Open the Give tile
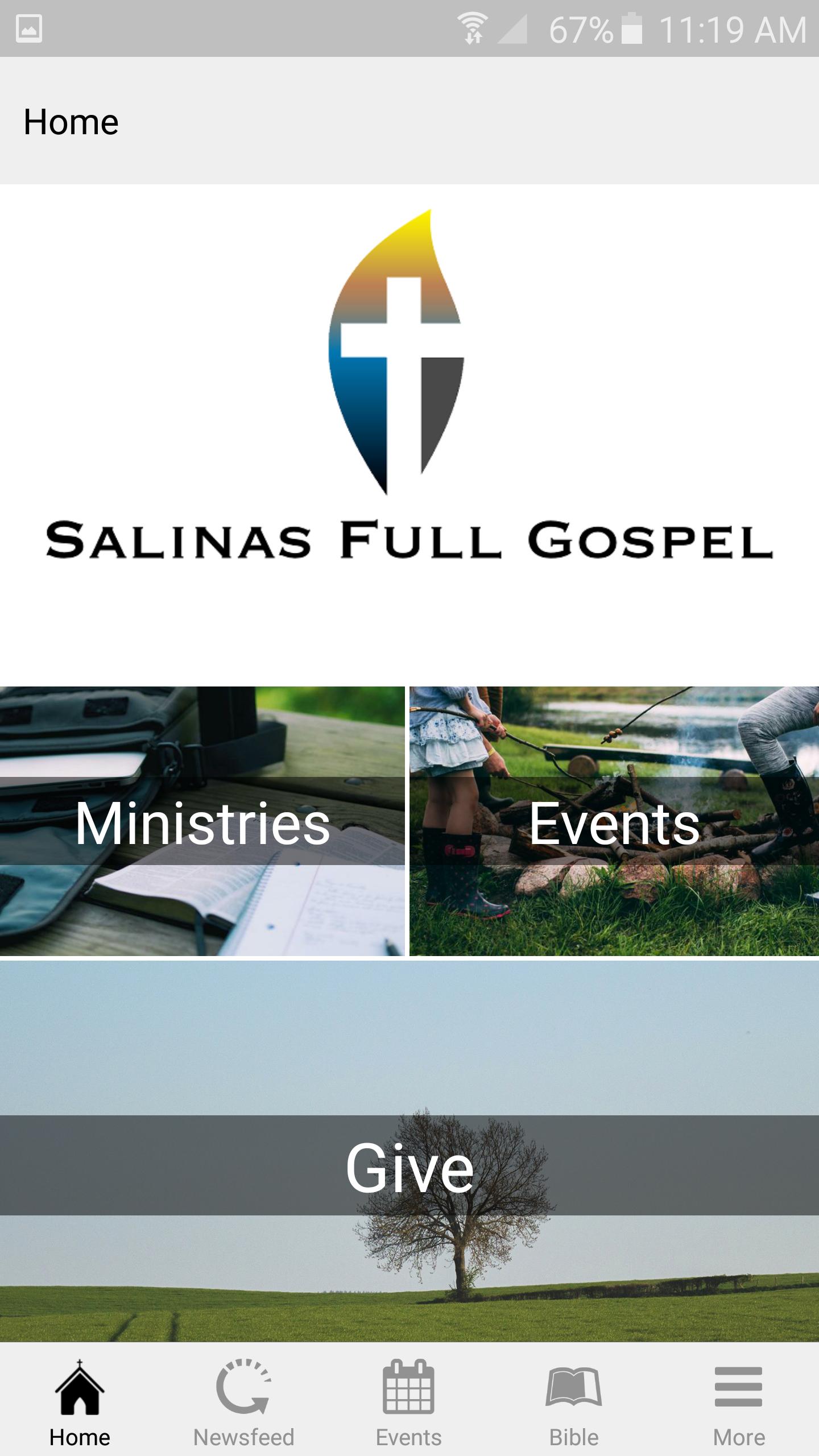 point(409,1151)
